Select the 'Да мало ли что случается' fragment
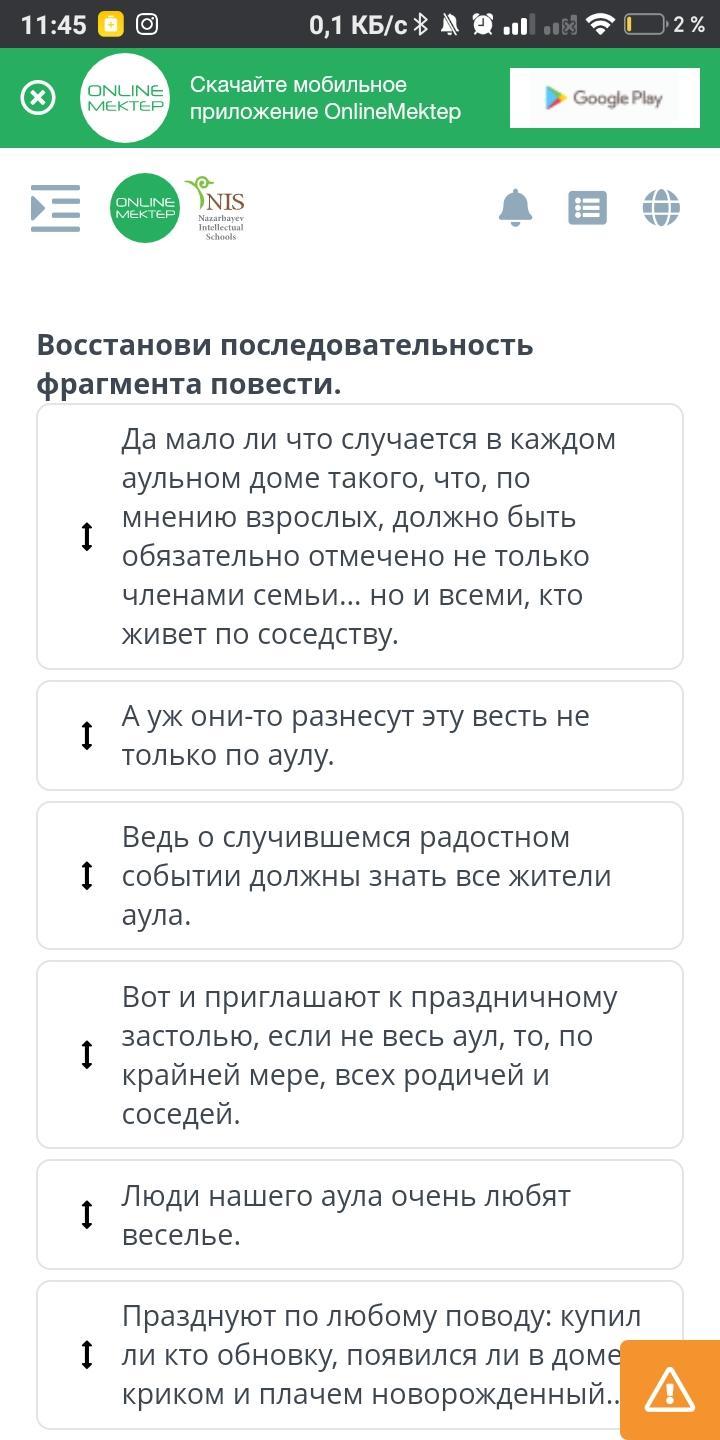The height and width of the screenshot is (1440, 720). pyautogui.click(x=360, y=536)
